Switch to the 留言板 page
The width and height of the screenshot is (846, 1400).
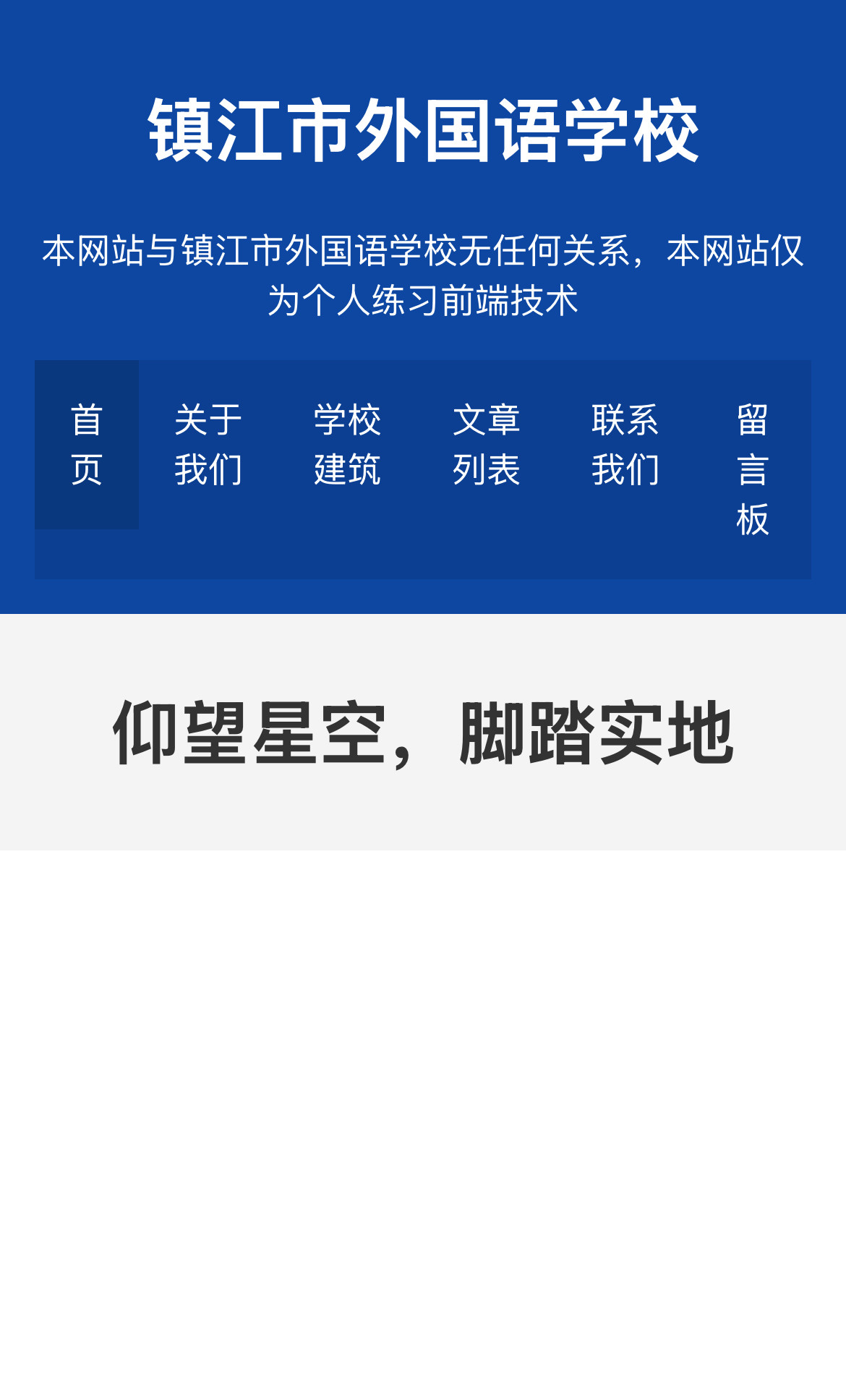pyautogui.click(x=752, y=469)
